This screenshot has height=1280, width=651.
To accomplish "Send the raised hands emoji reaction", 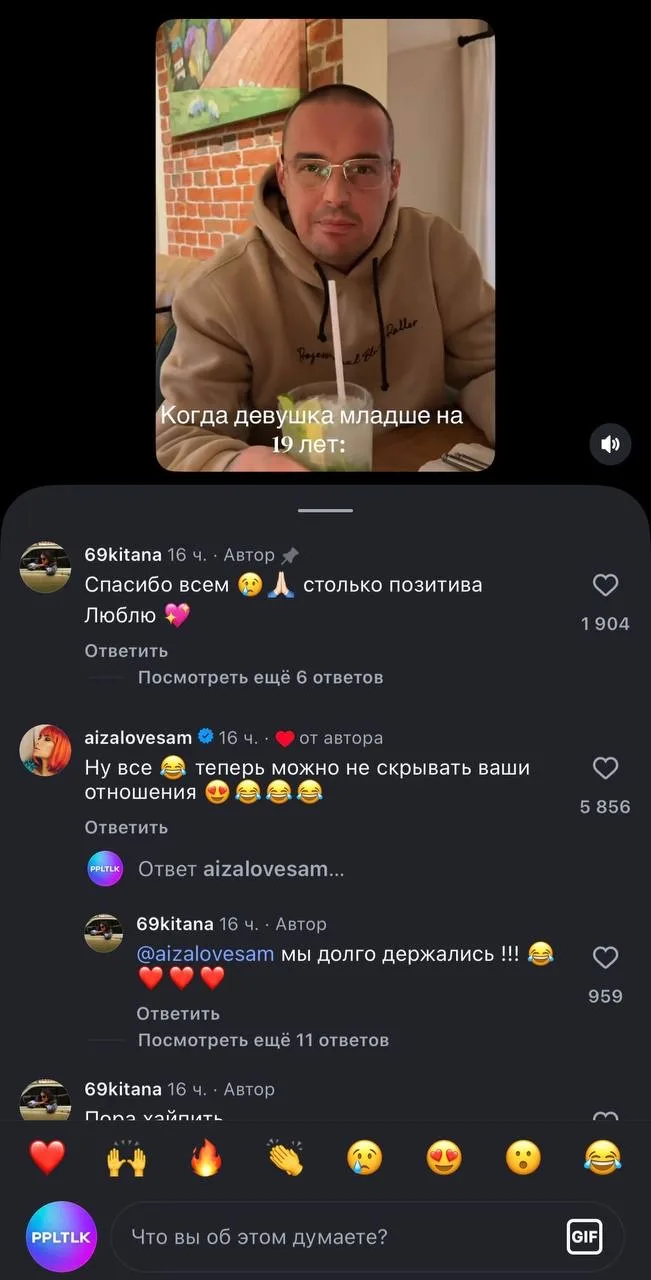I will pos(126,1158).
